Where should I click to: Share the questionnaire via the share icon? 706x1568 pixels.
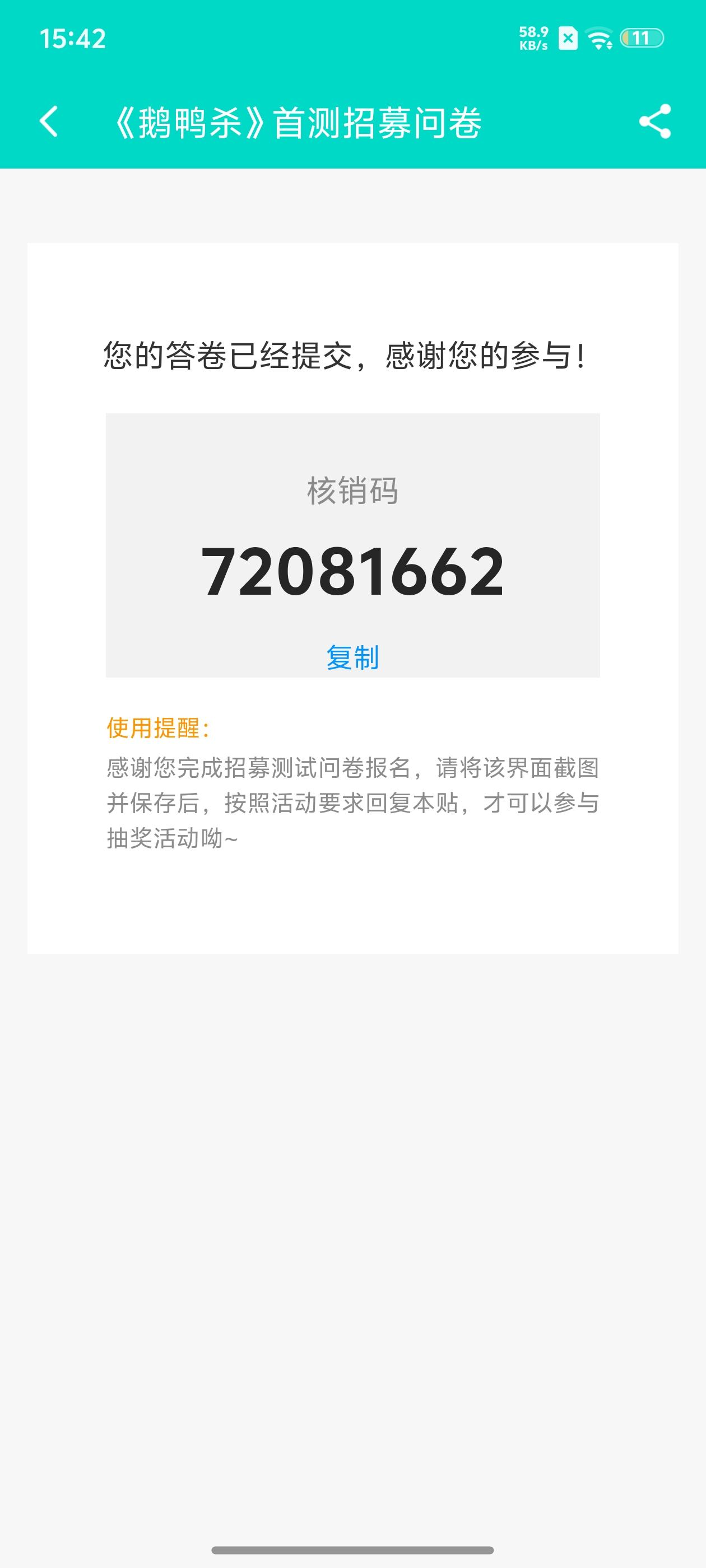click(655, 121)
